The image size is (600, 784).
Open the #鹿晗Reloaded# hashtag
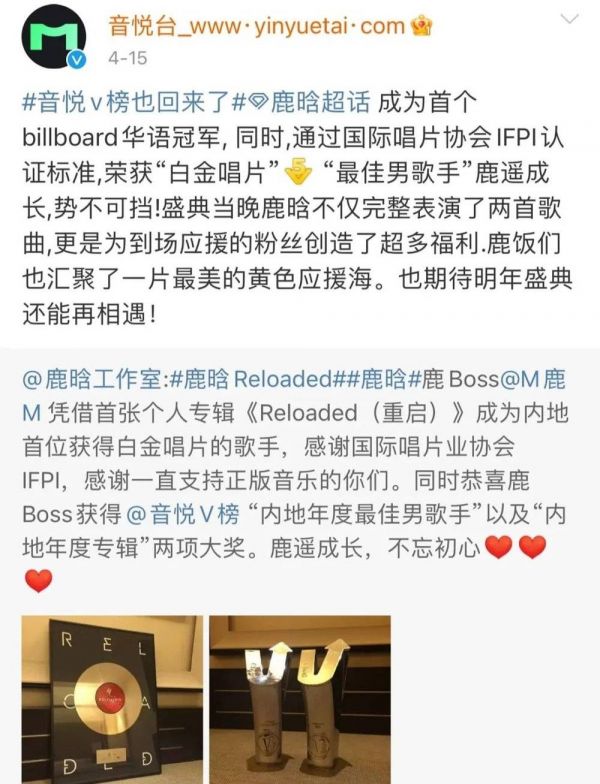coord(265,380)
